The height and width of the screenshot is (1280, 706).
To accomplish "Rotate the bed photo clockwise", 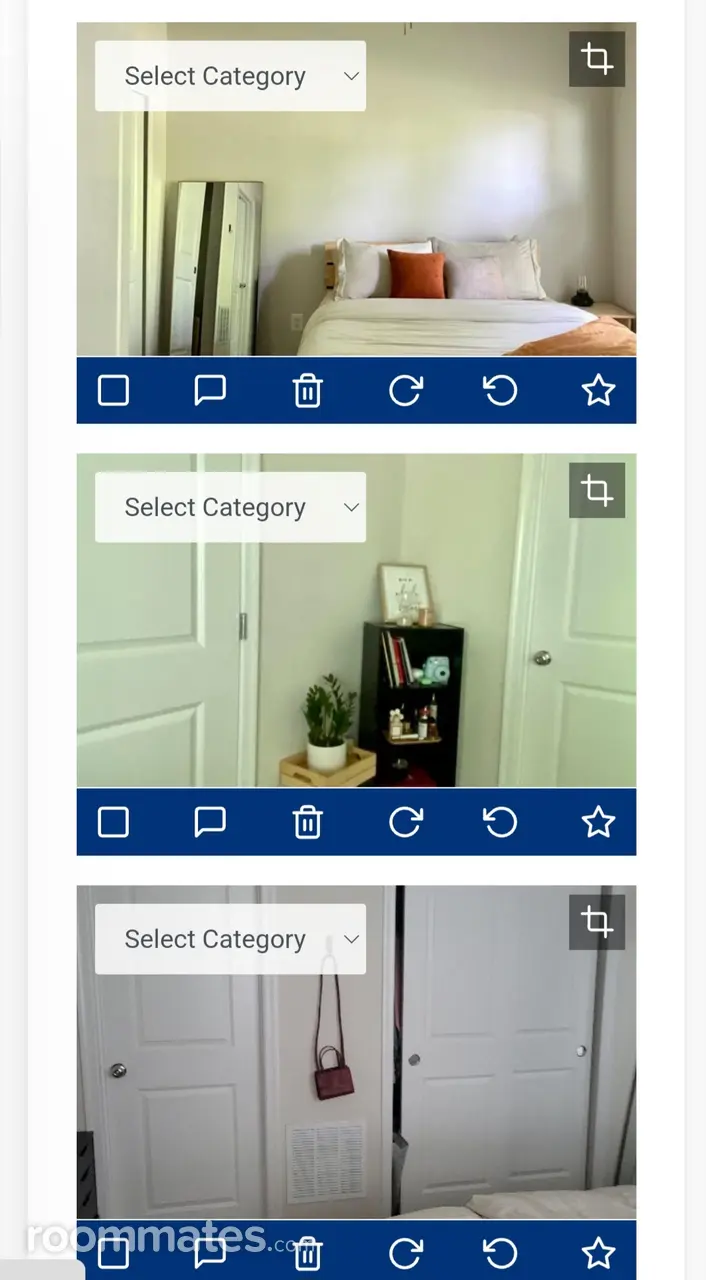I will (x=405, y=390).
